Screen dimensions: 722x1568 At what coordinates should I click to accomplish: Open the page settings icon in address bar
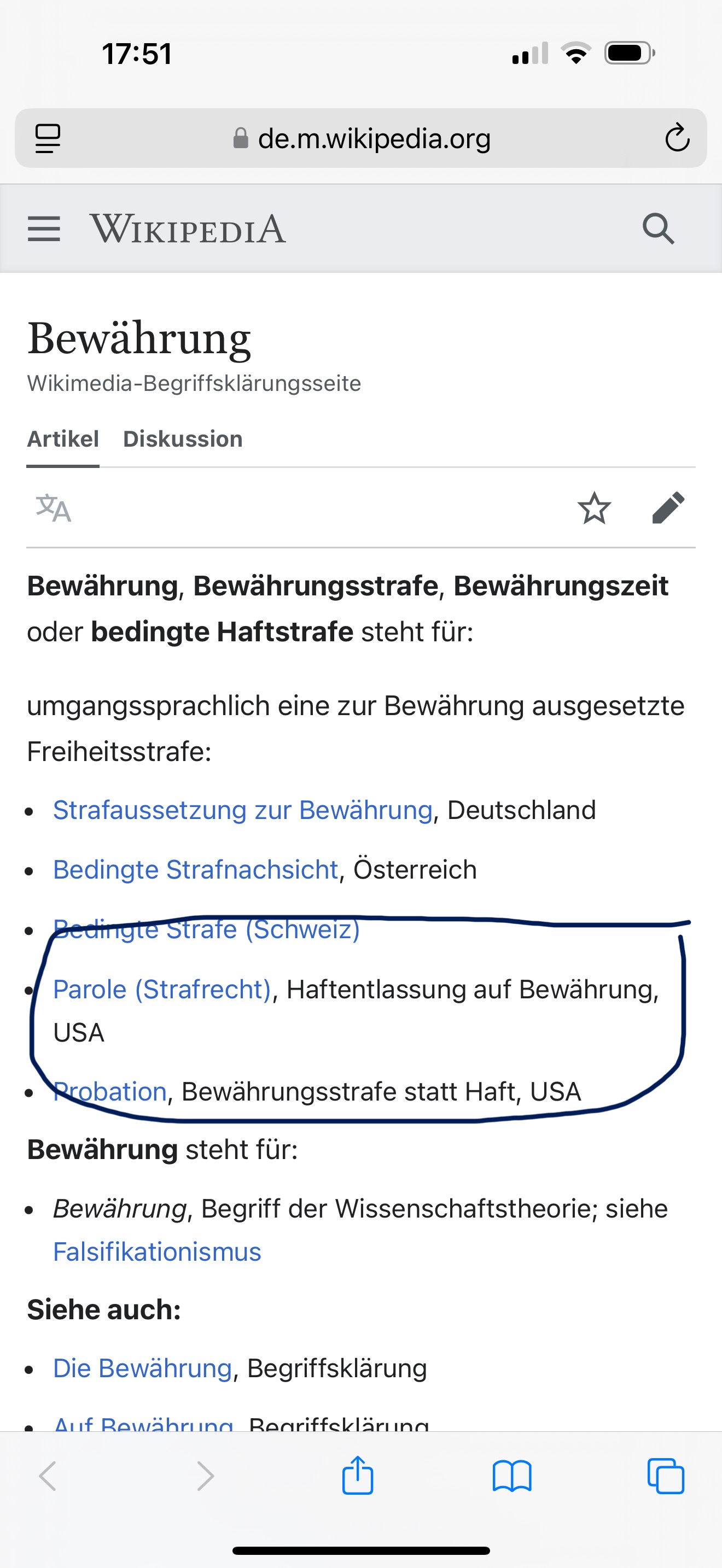[x=48, y=138]
